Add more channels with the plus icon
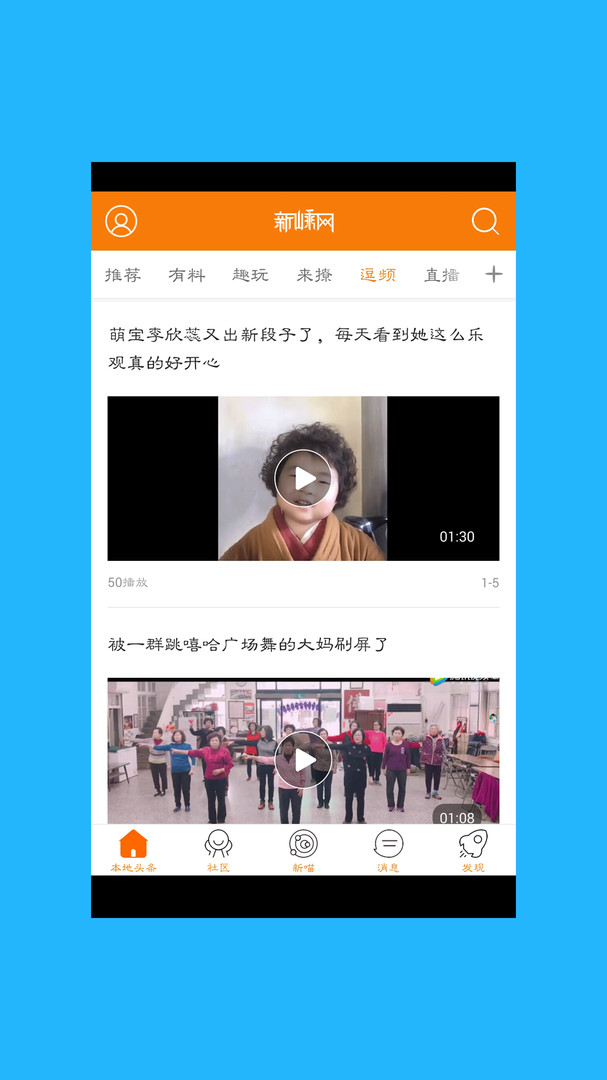The image size is (607, 1080). click(x=493, y=274)
